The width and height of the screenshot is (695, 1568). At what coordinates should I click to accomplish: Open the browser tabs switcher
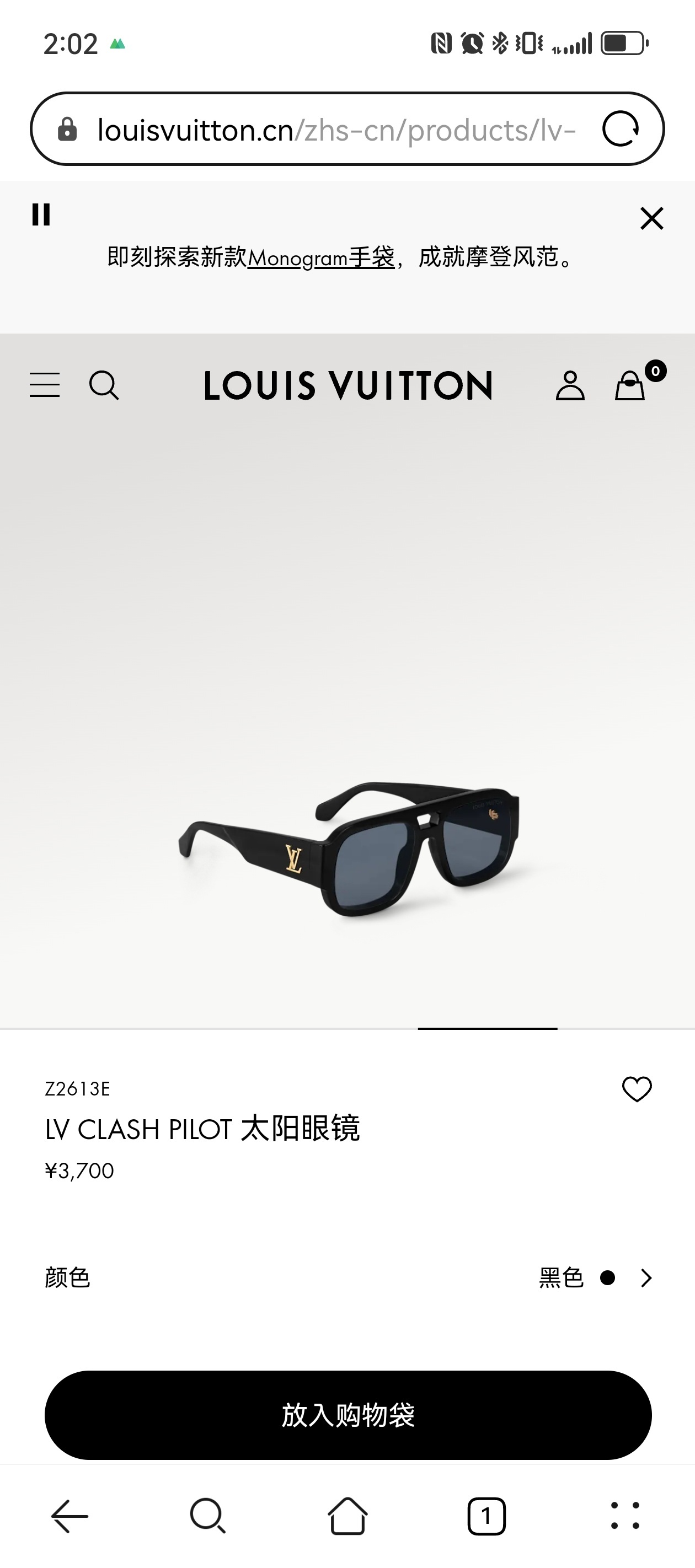point(486,1516)
